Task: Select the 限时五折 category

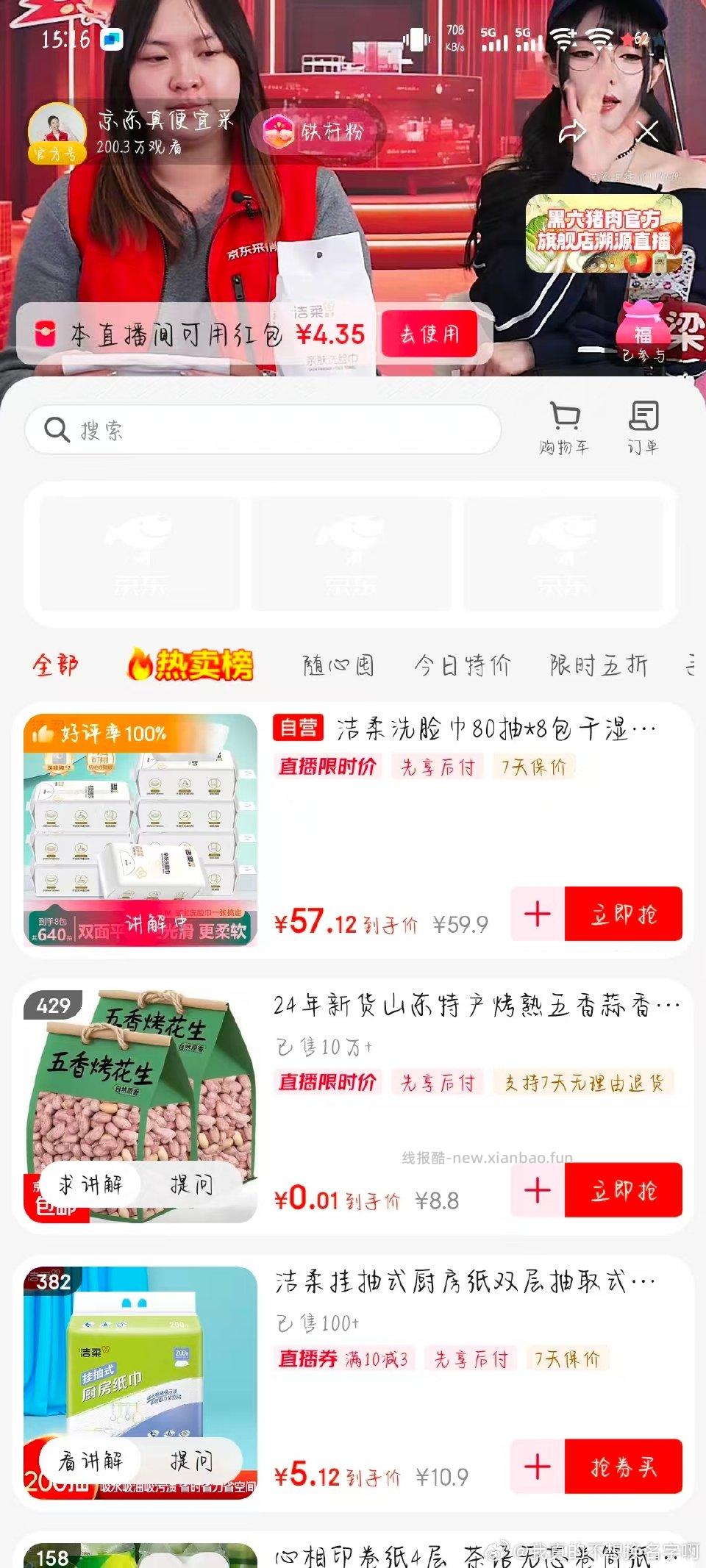Action: (x=597, y=665)
